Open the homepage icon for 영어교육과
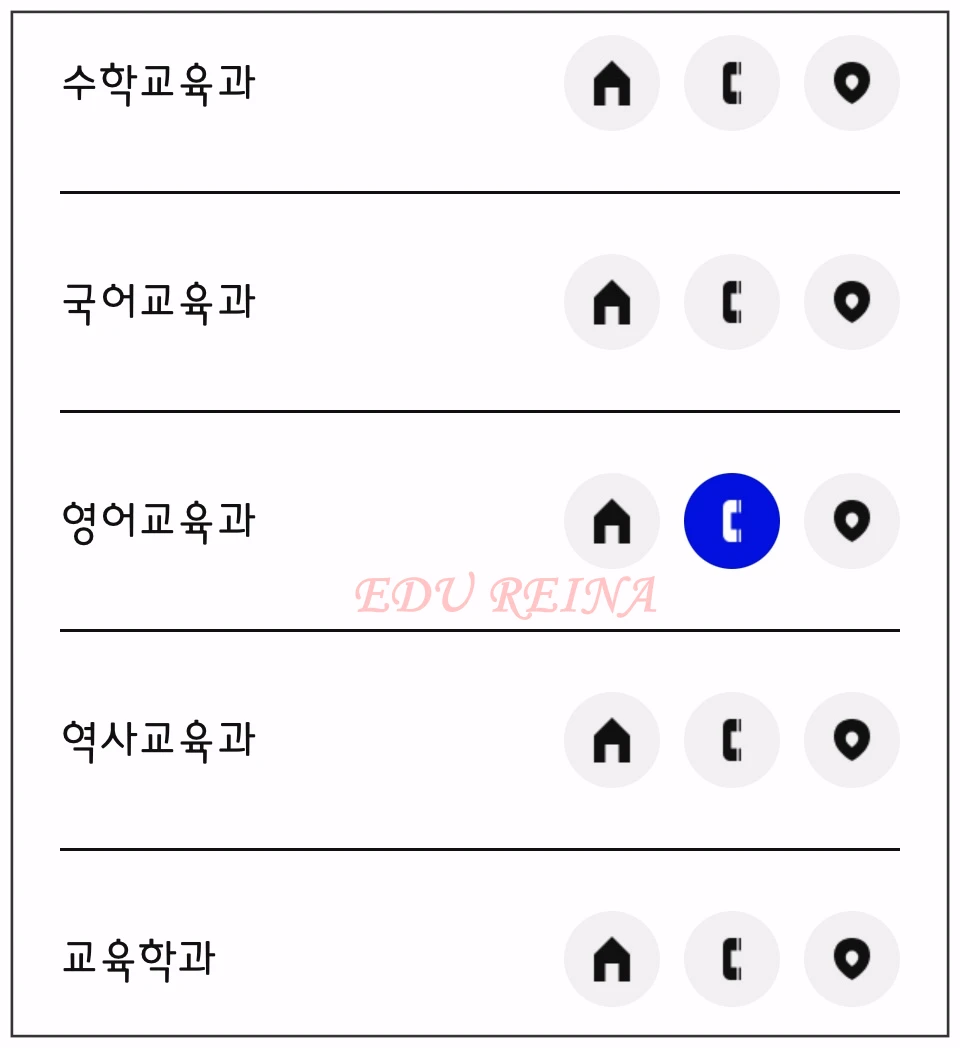 click(612, 520)
